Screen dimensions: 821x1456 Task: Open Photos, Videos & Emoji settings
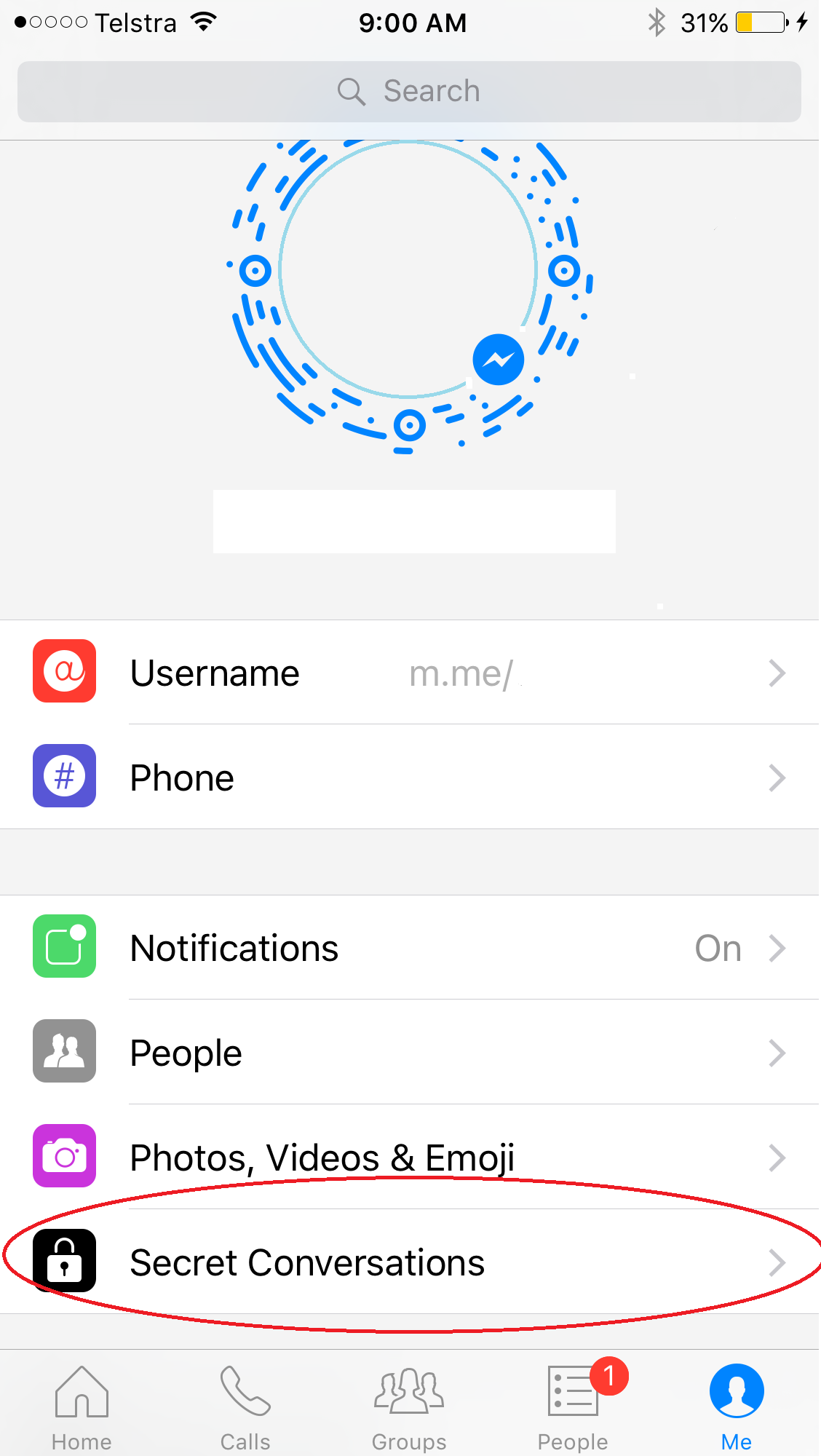pyautogui.click(x=409, y=1158)
